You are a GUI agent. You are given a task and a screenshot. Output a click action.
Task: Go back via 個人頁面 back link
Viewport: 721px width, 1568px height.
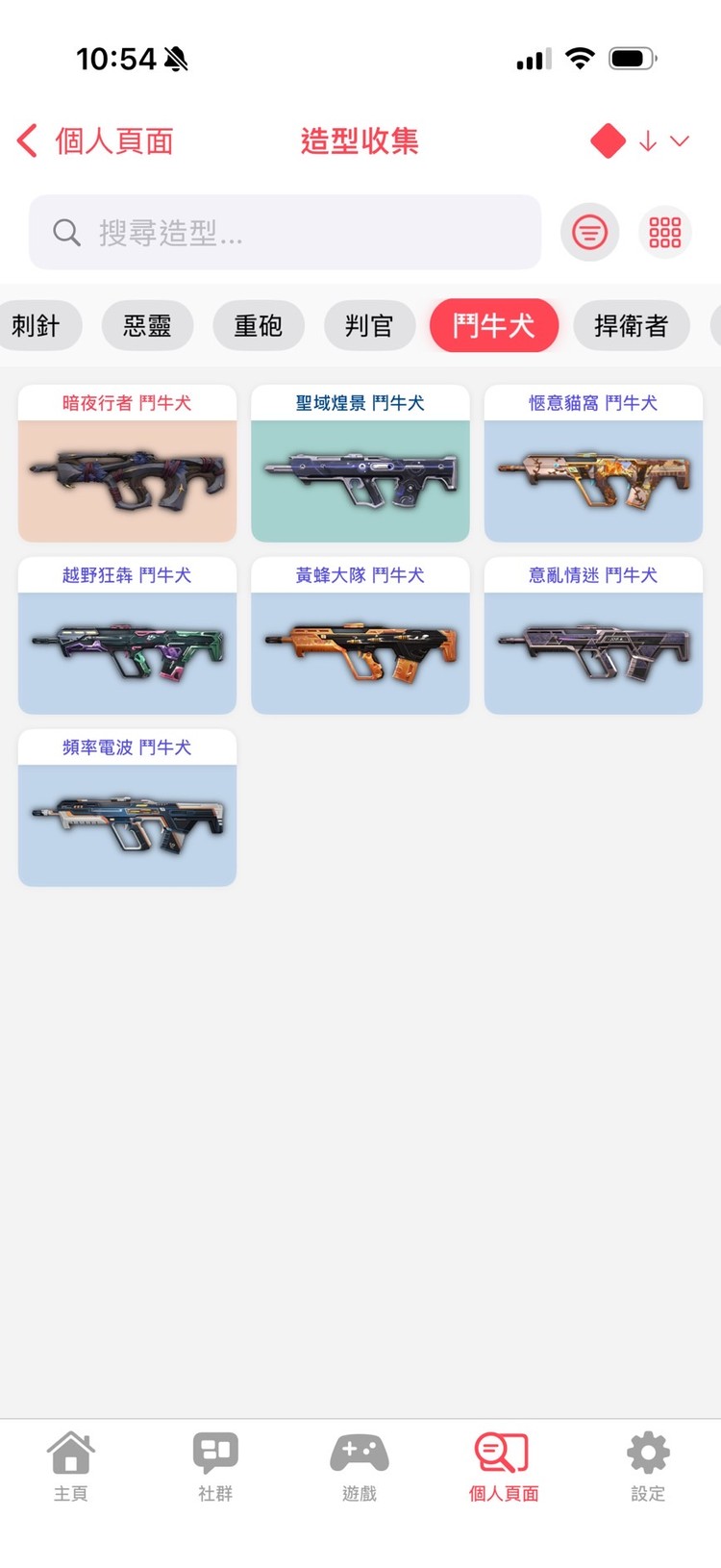coord(94,140)
